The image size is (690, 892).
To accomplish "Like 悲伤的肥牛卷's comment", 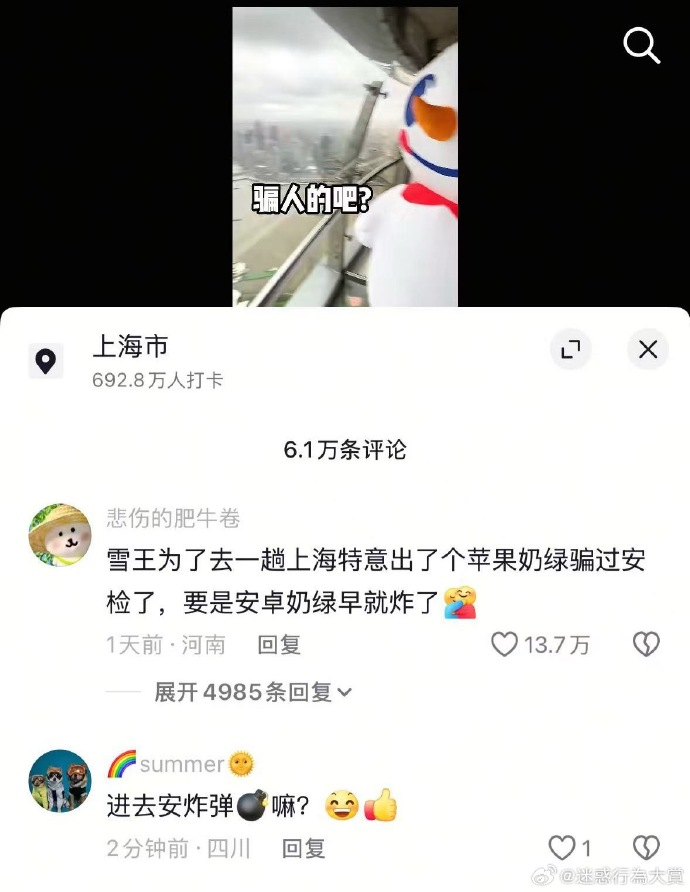I will click(505, 645).
